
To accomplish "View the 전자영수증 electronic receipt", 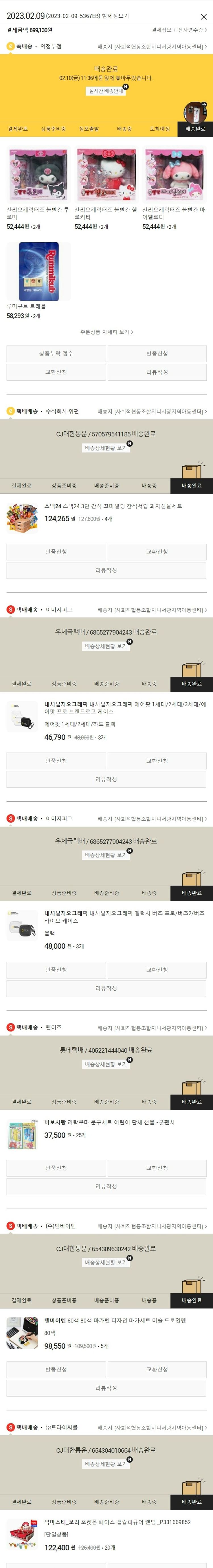I will pos(192,30).
